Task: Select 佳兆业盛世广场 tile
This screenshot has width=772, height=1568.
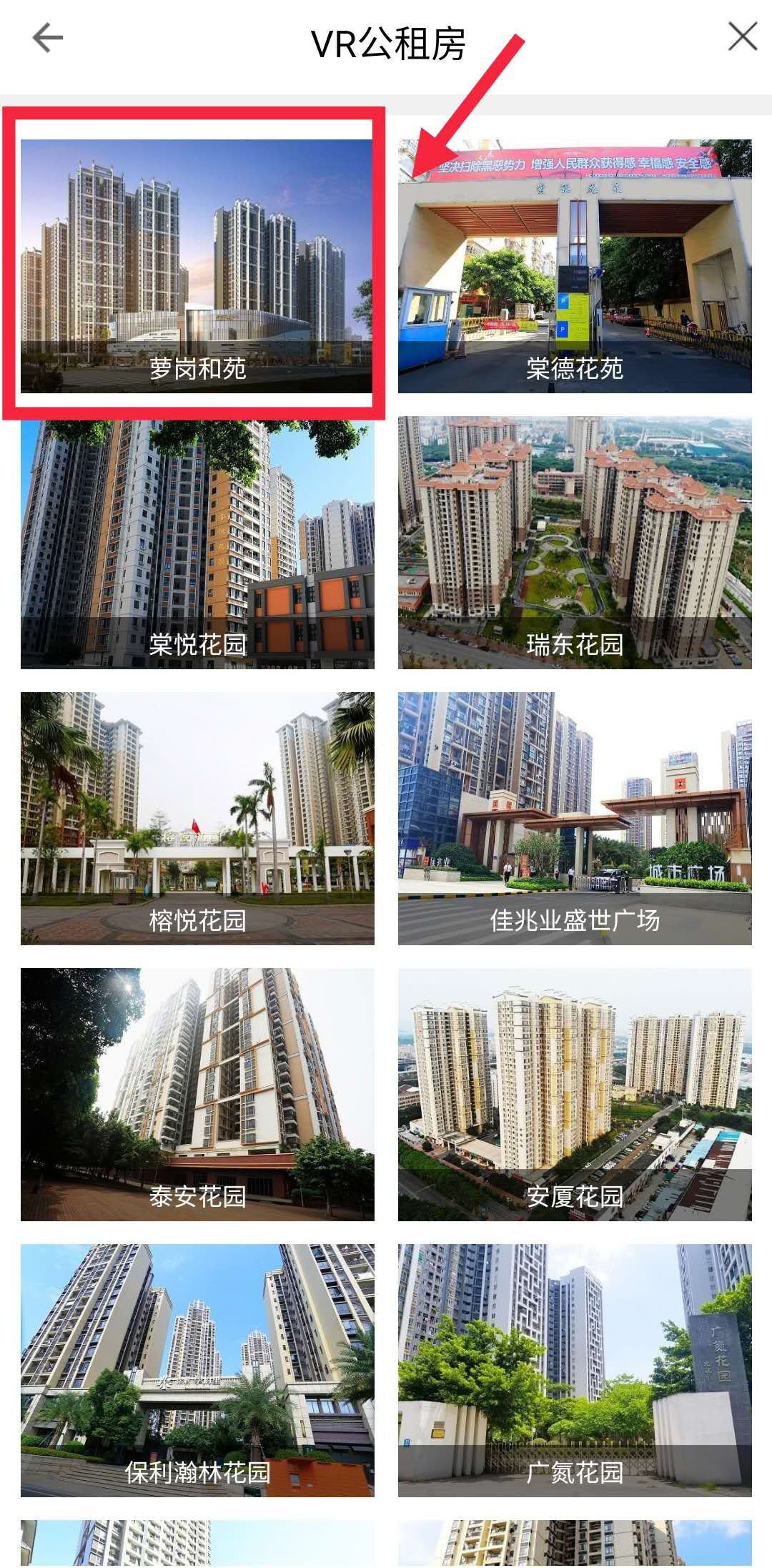Action: [x=575, y=819]
